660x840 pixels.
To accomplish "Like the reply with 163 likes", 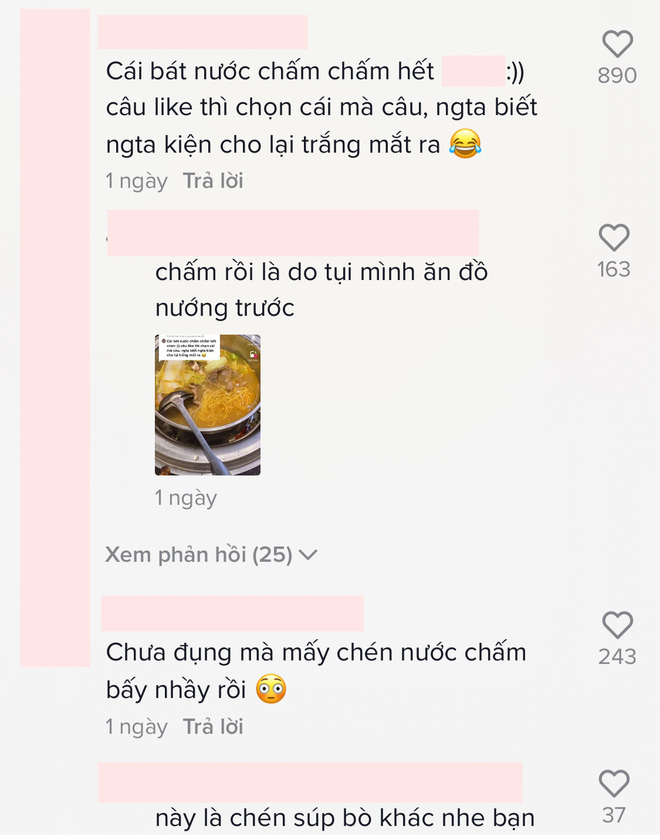I will (614, 238).
